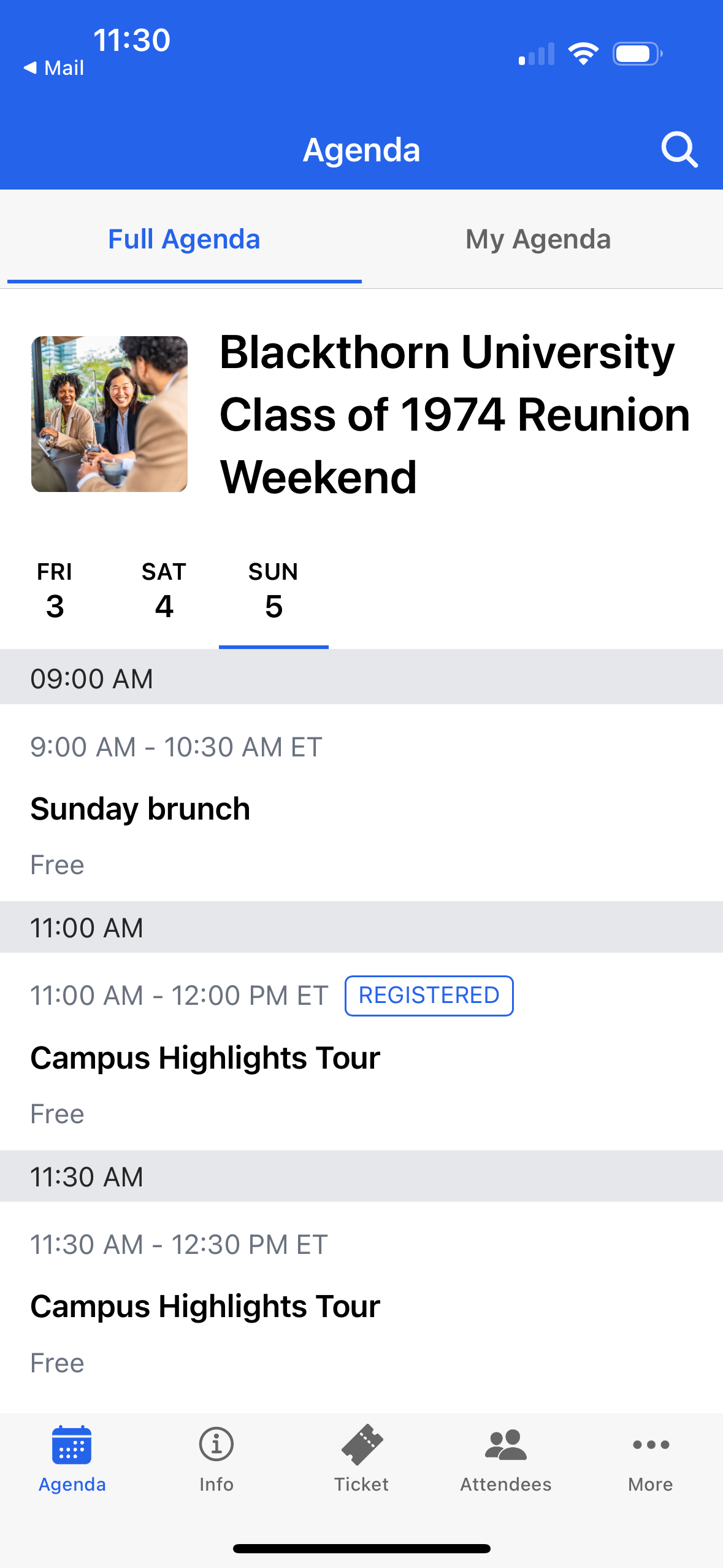Screen dimensions: 723x1568
Task: View the Attendees tab
Action: (506, 1459)
